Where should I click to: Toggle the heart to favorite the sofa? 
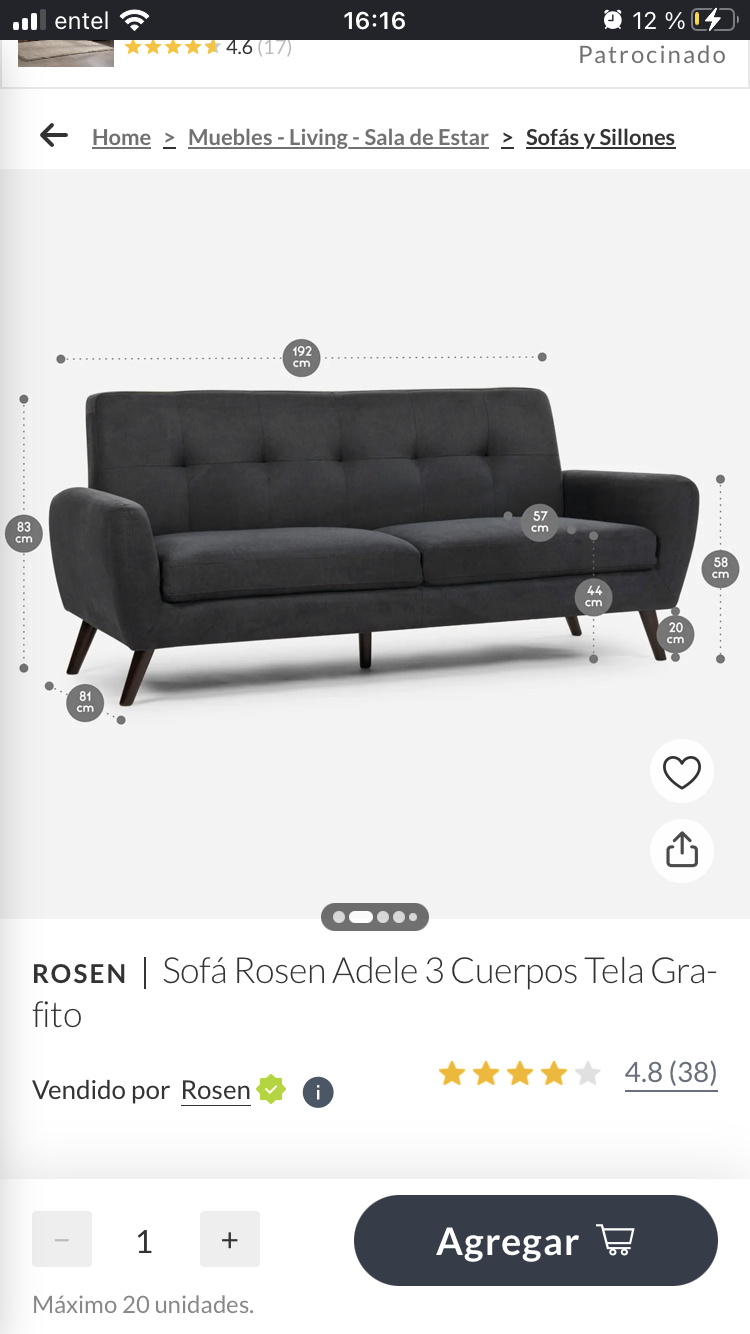(x=681, y=771)
